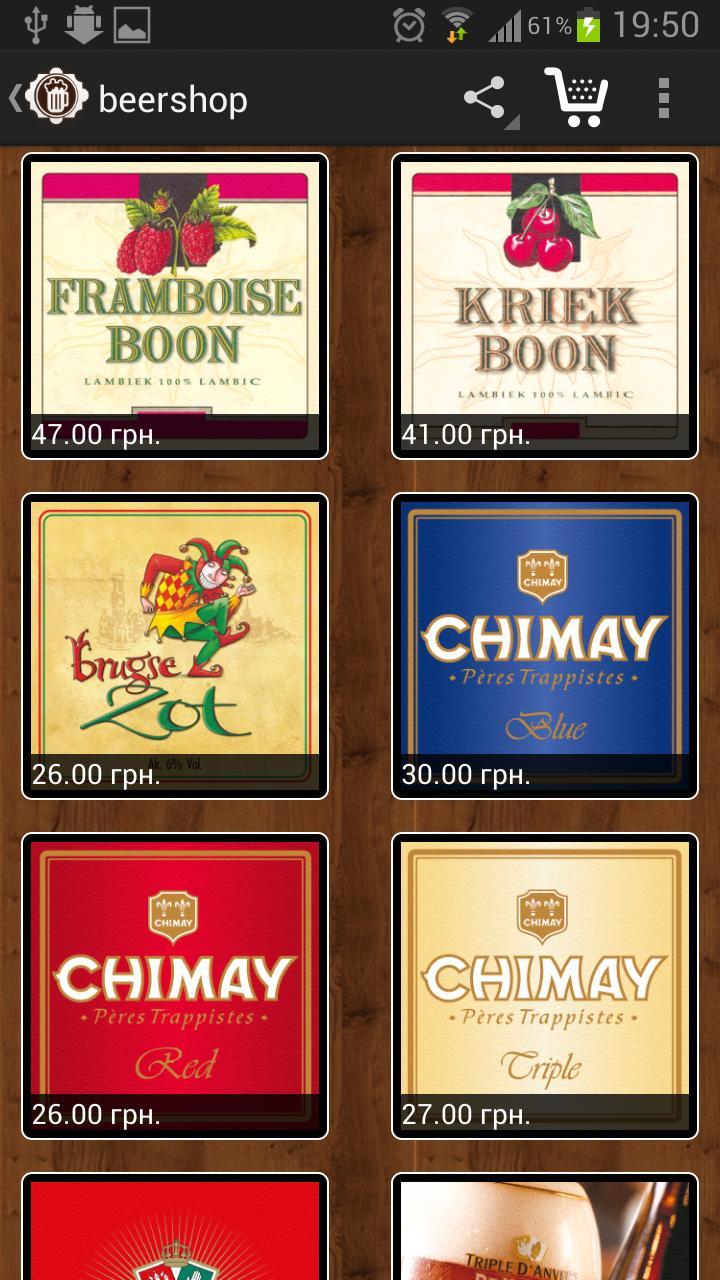The width and height of the screenshot is (720, 1280).
Task: Open the Triple d'Anvers beer tile
Action: coord(545,1228)
